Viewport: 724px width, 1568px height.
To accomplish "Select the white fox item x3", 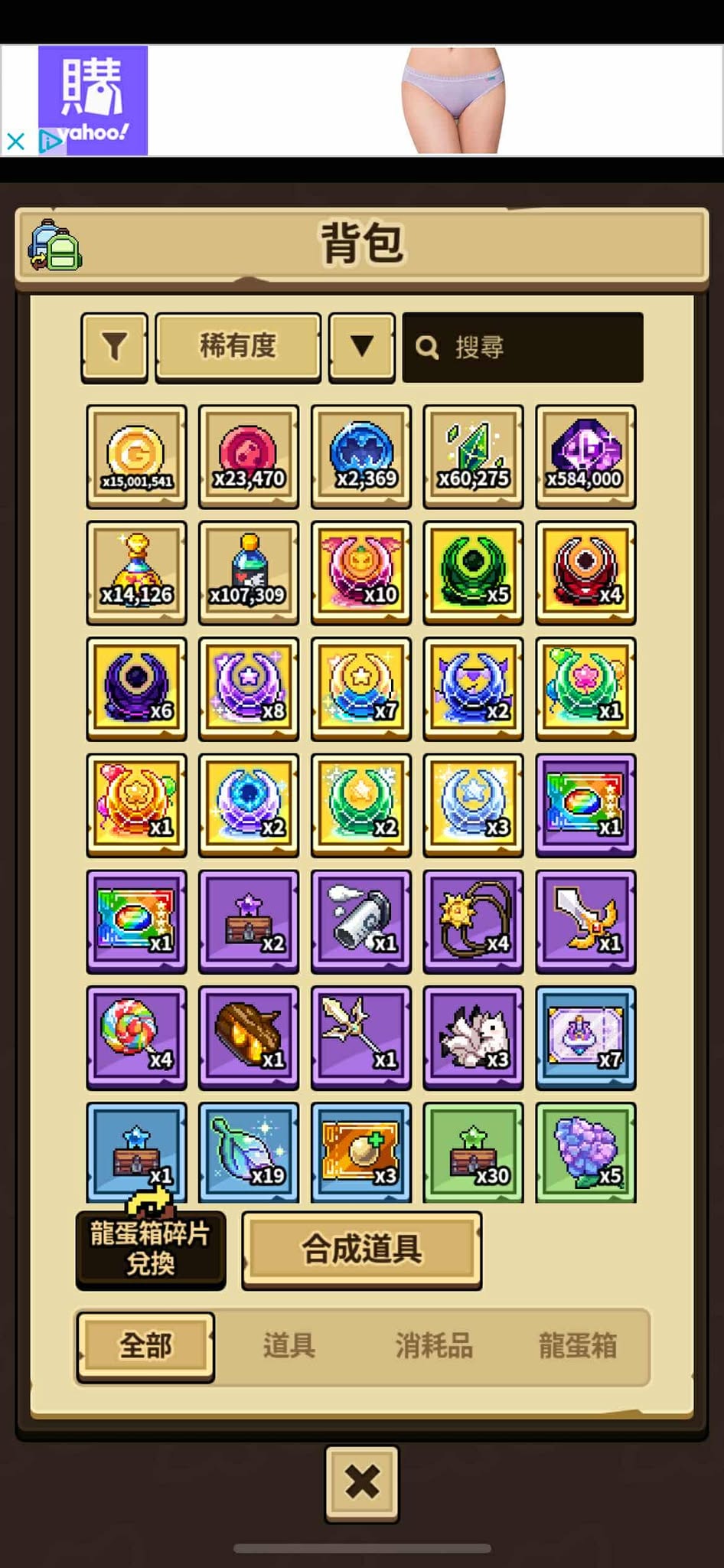I will (x=473, y=1037).
